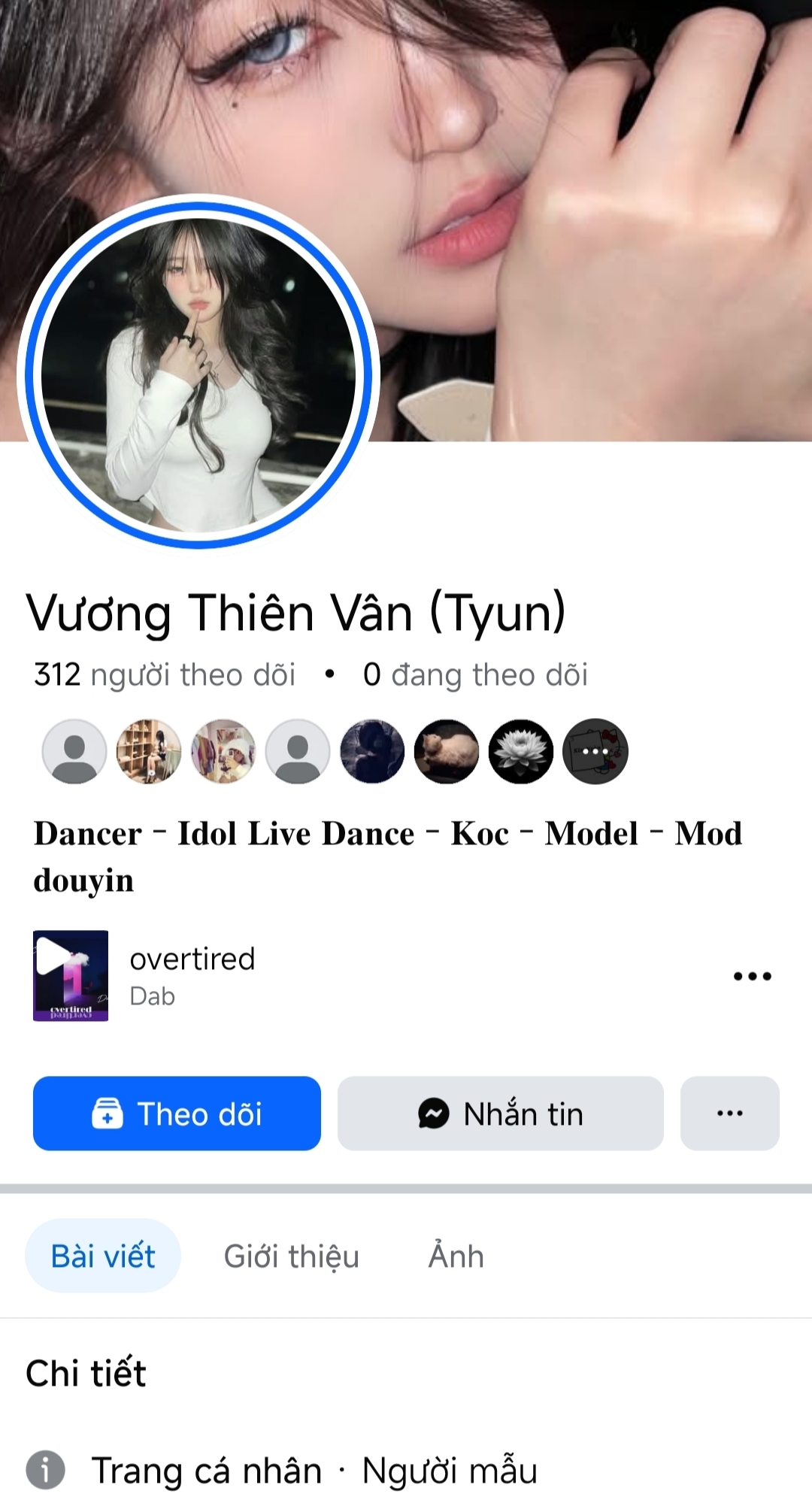This screenshot has height=1500, width=812.
Task: Switch to the Ảnh tab
Action: coord(456,1256)
